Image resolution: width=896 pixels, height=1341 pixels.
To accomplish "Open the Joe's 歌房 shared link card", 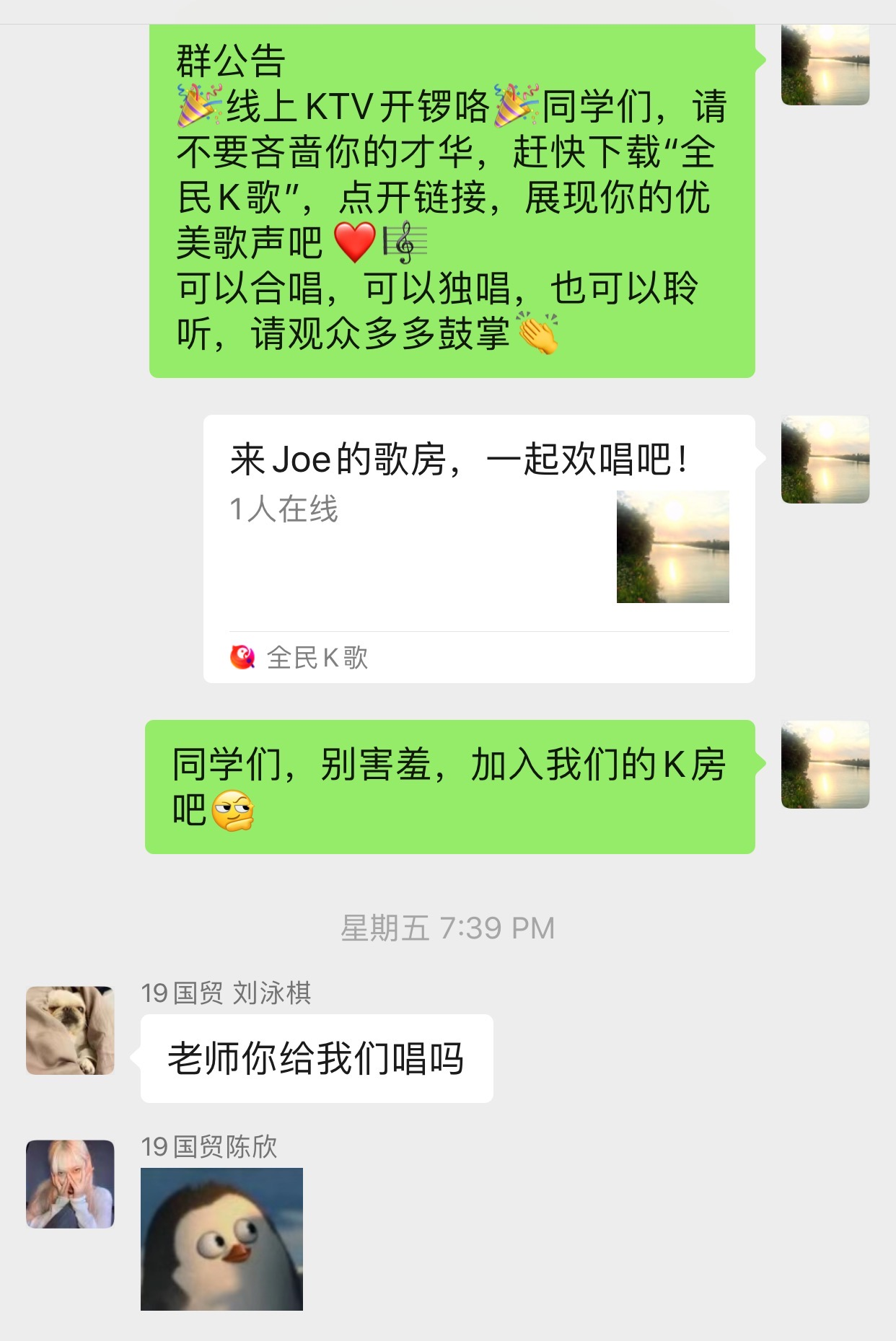I will [x=478, y=548].
